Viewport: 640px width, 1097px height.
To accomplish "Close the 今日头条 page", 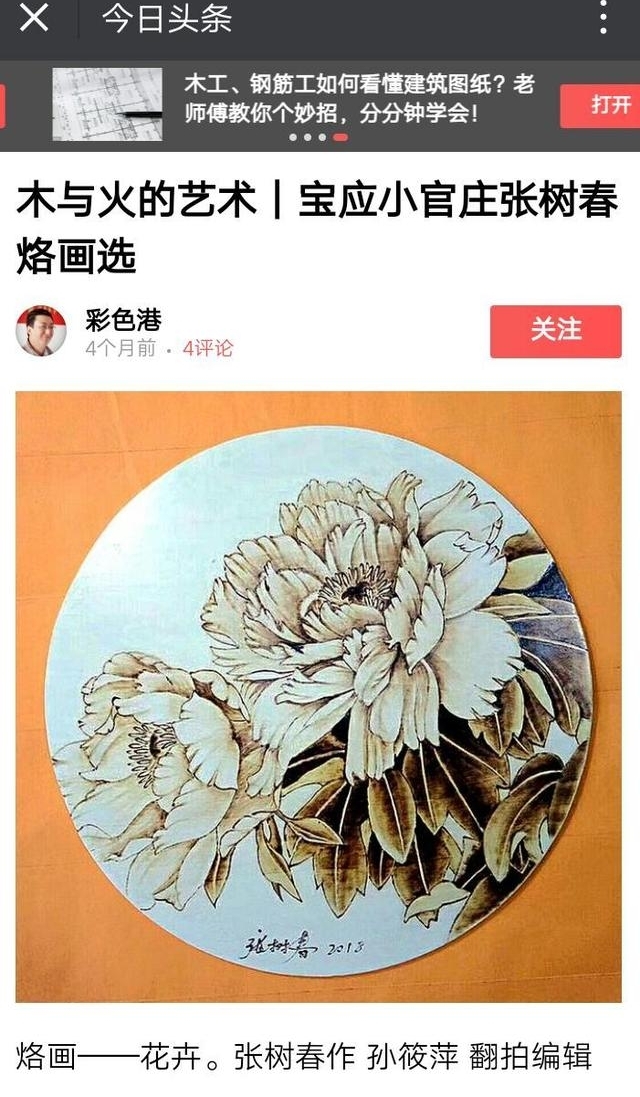I will pyautogui.click(x=34, y=19).
